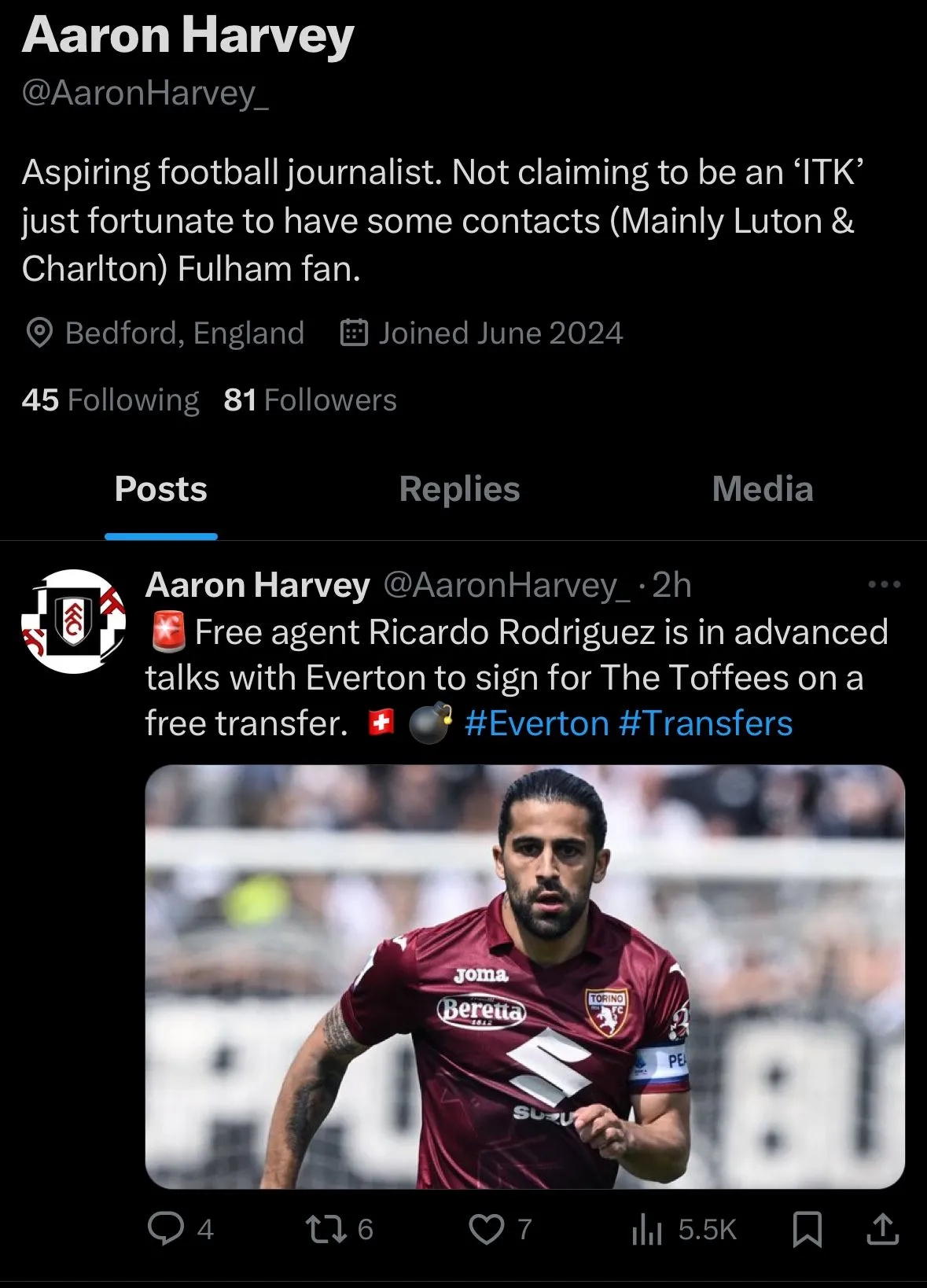Open the post's three-dot overflow menu
This screenshot has height=1288, width=927.
point(884,584)
